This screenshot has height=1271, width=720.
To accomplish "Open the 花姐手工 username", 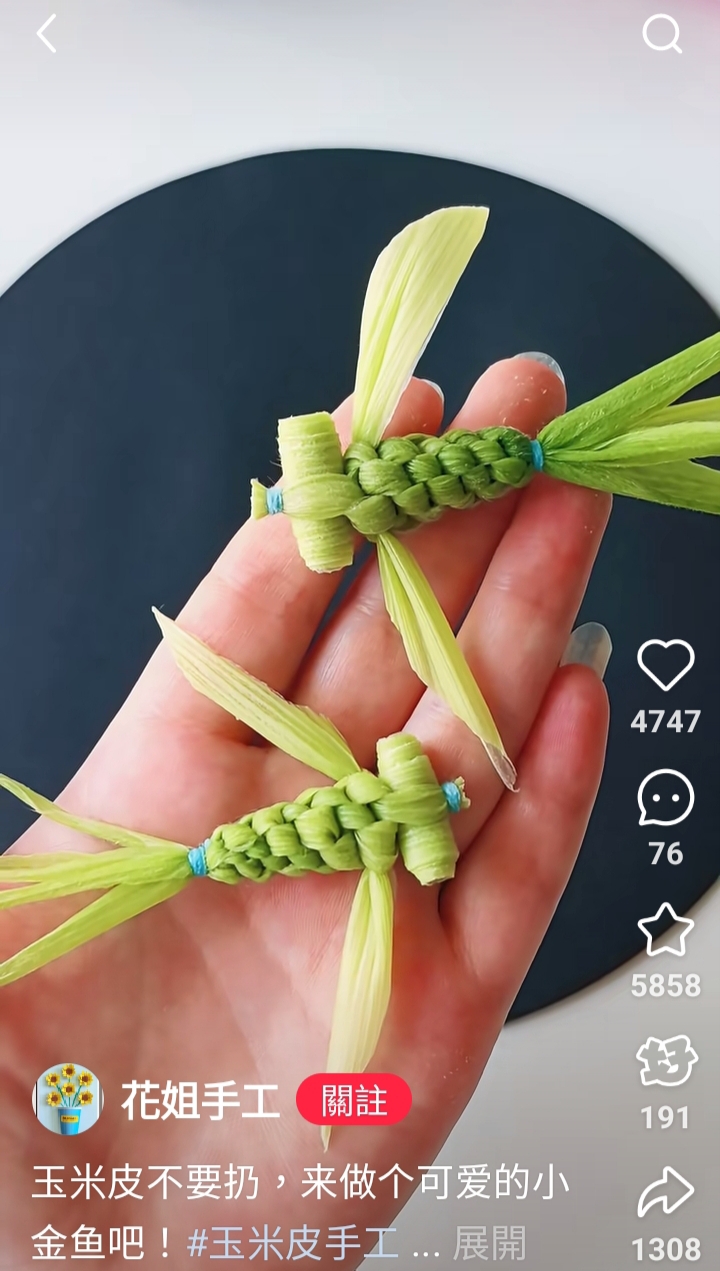I will click(200, 1100).
